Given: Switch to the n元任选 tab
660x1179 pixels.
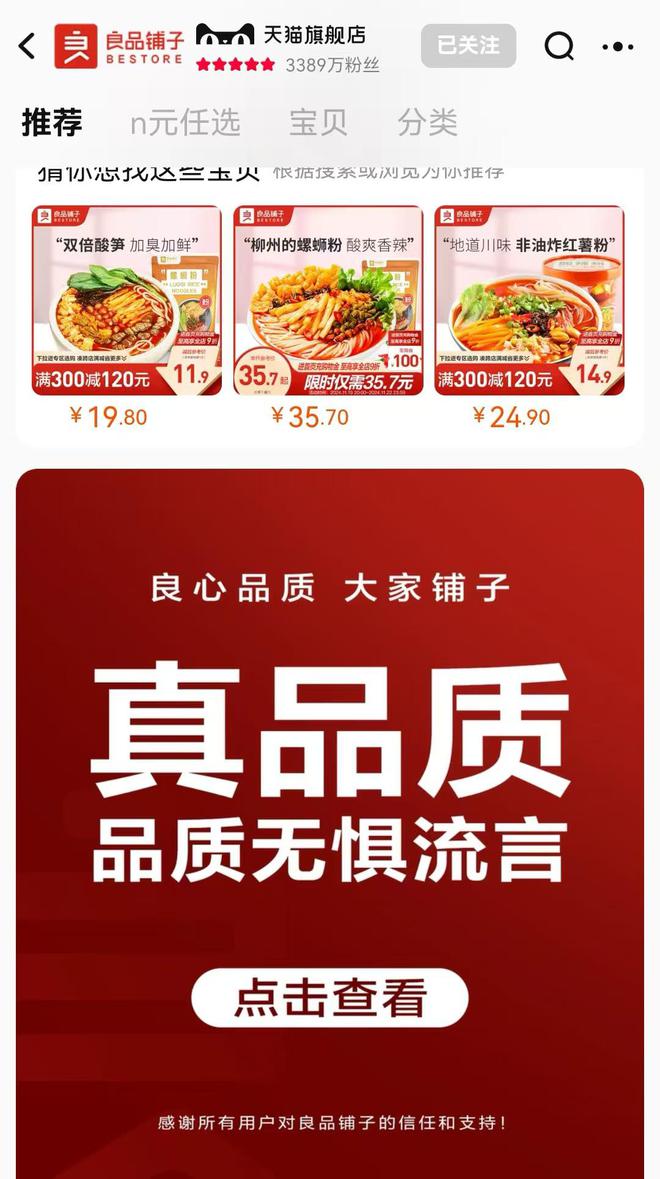Looking at the screenshot, I should [x=185, y=123].
